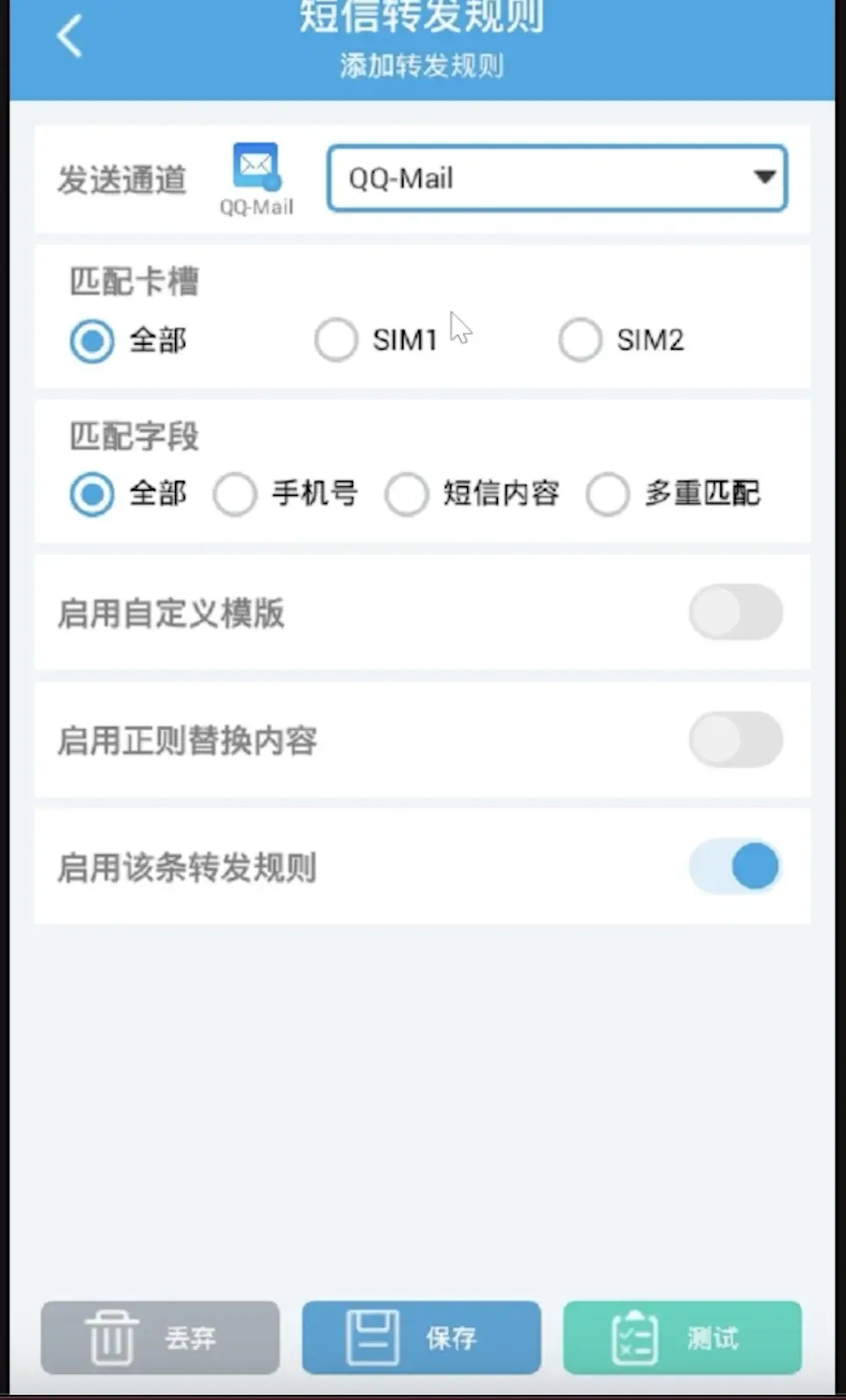The width and height of the screenshot is (846, 1400).
Task: Run the 测试 test button
Action: (682, 1337)
